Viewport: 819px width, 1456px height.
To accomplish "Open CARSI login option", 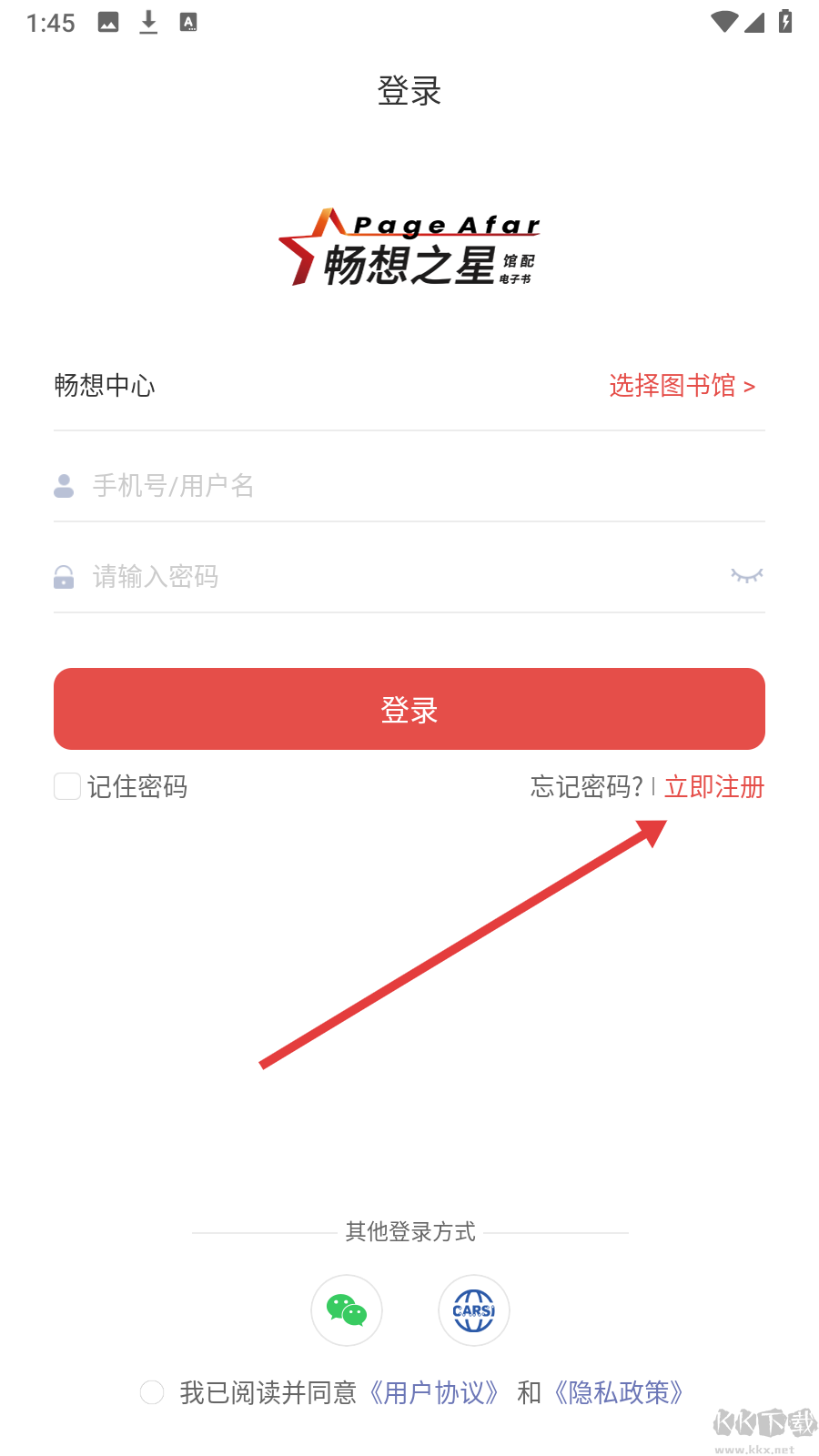I will pyautogui.click(x=473, y=1310).
